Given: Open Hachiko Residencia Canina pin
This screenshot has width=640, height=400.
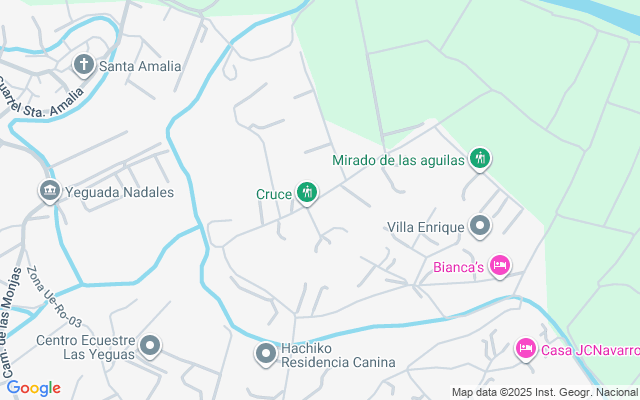Looking at the screenshot, I should [x=265, y=353].
